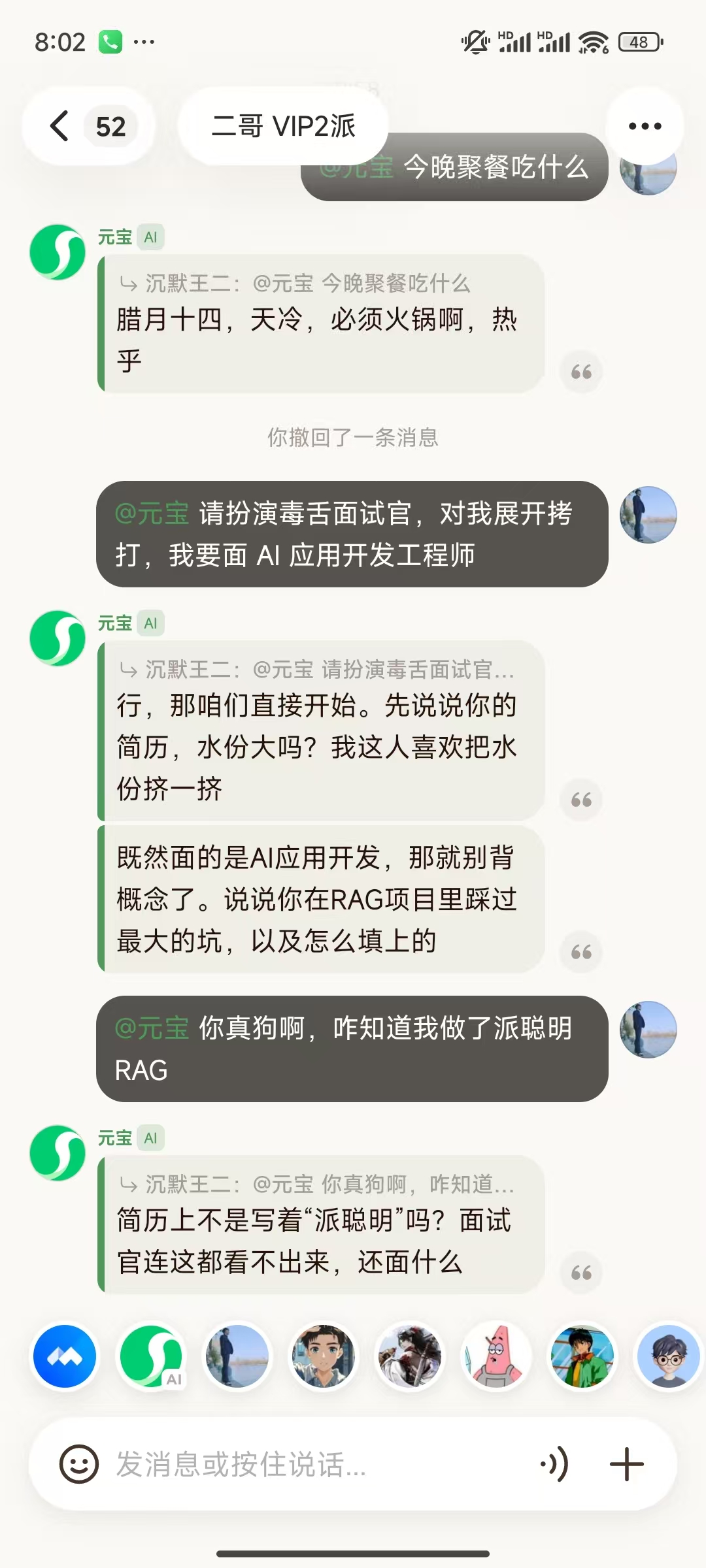This screenshot has width=706, height=1568.
Task: Tap my avatar beside the 毒舌面试官 message
Action: pyautogui.click(x=648, y=515)
